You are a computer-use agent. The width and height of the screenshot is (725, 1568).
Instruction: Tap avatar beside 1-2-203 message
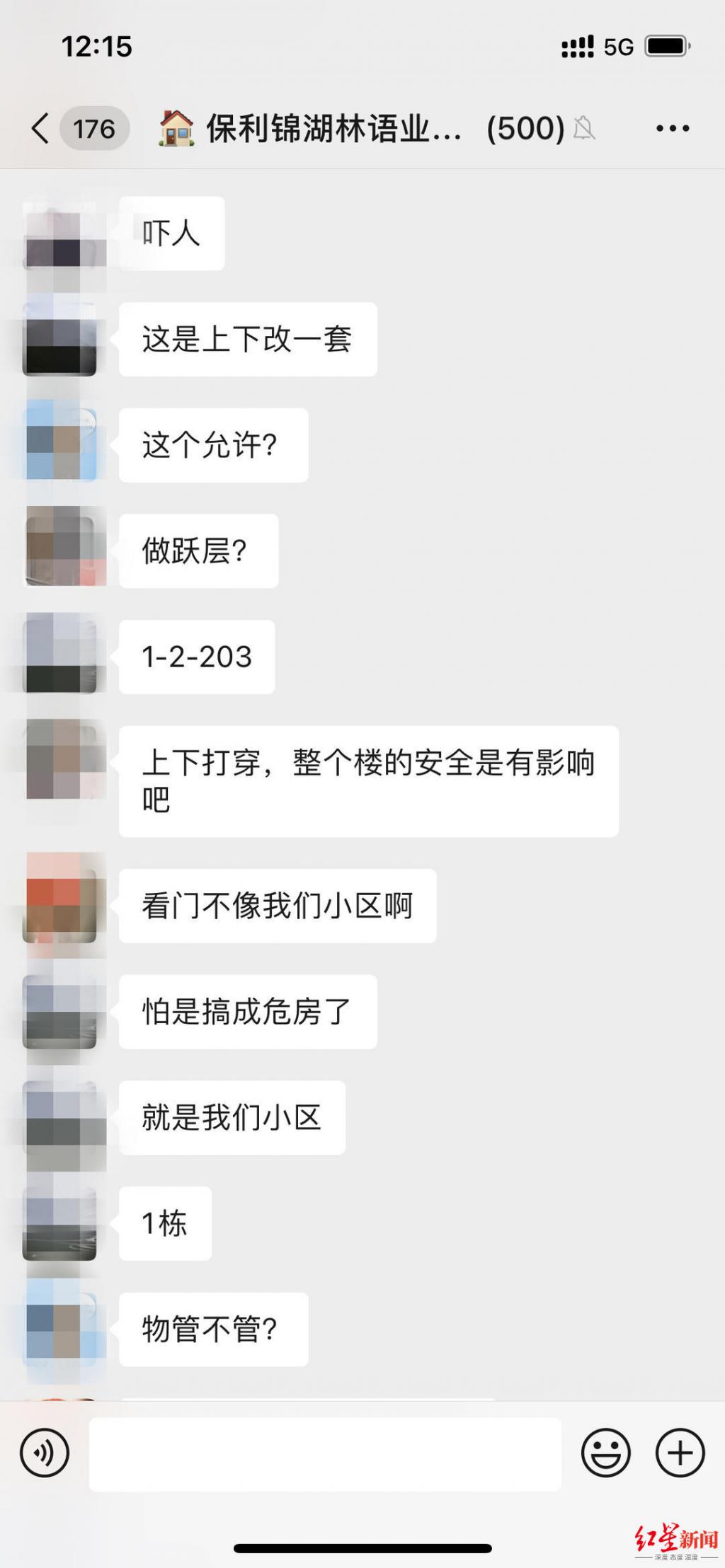pos(61,657)
